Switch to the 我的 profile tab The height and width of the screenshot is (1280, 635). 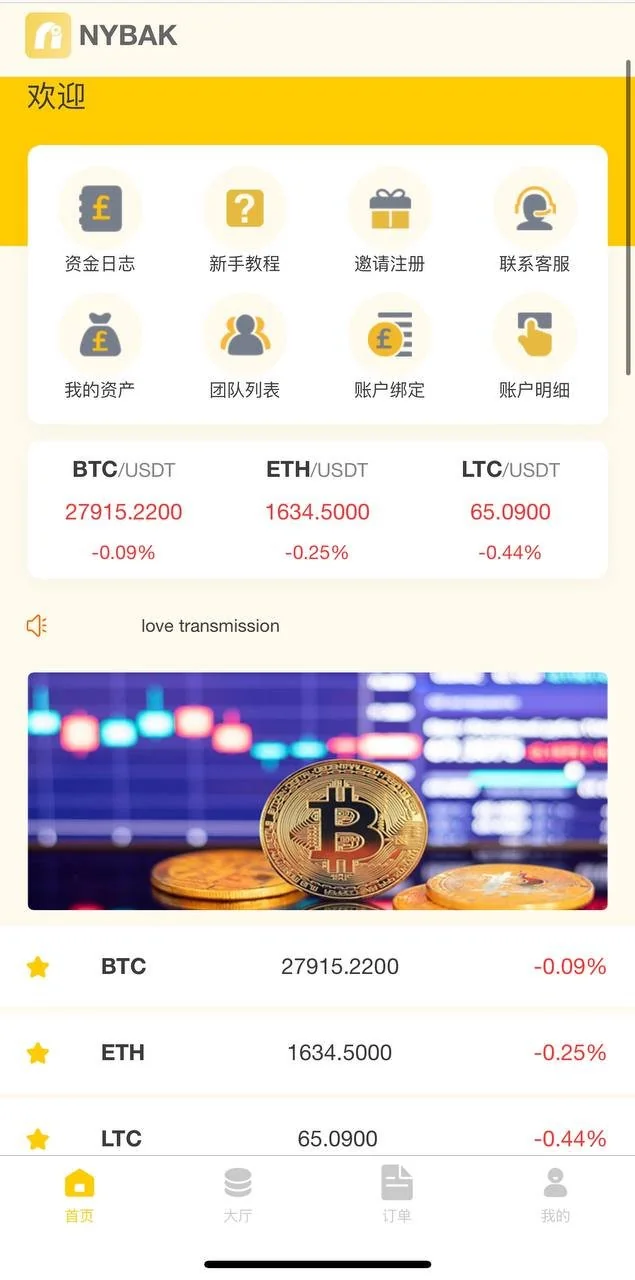(555, 1195)
